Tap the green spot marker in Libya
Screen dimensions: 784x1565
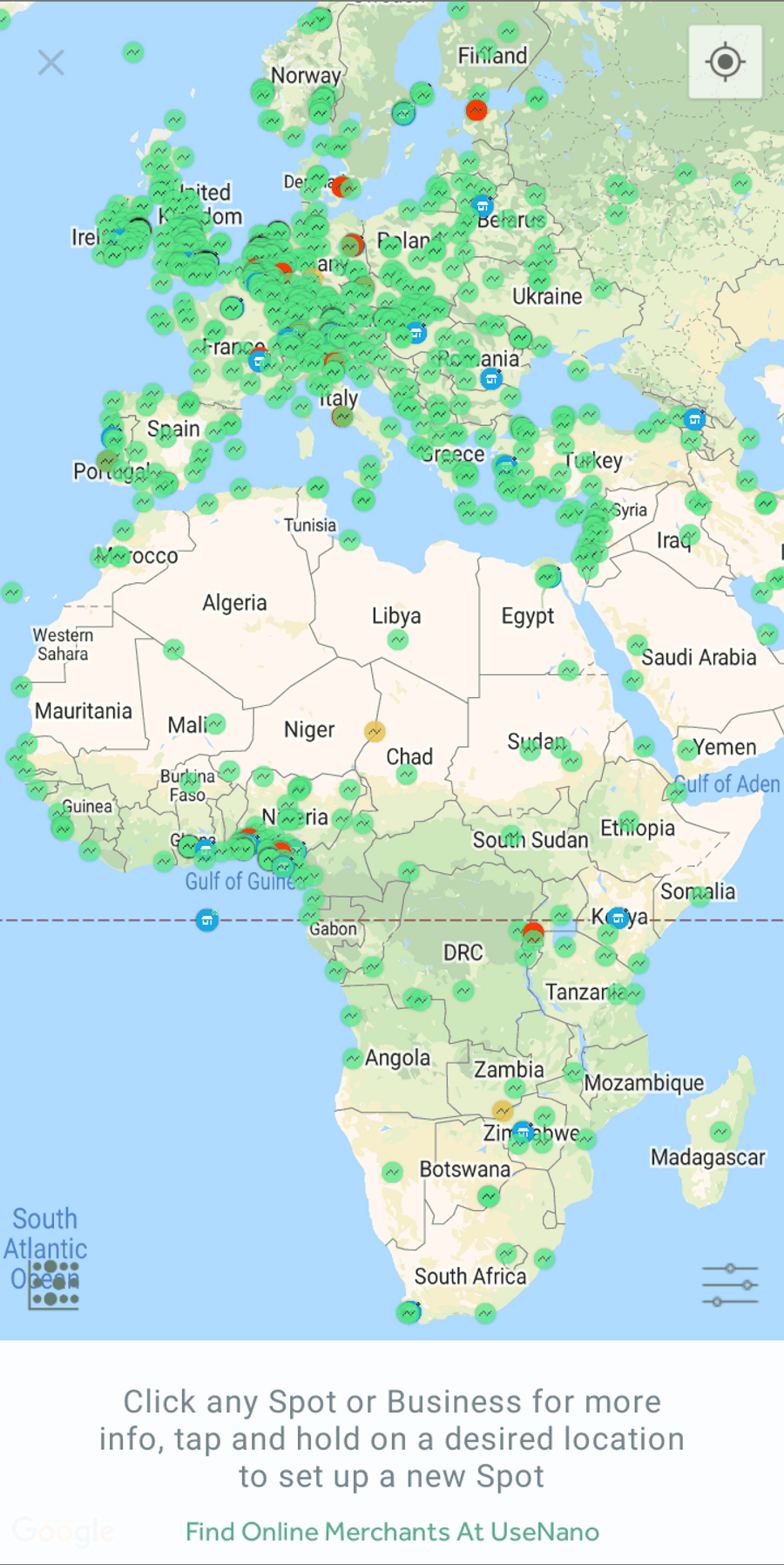(x=398, y=640)
